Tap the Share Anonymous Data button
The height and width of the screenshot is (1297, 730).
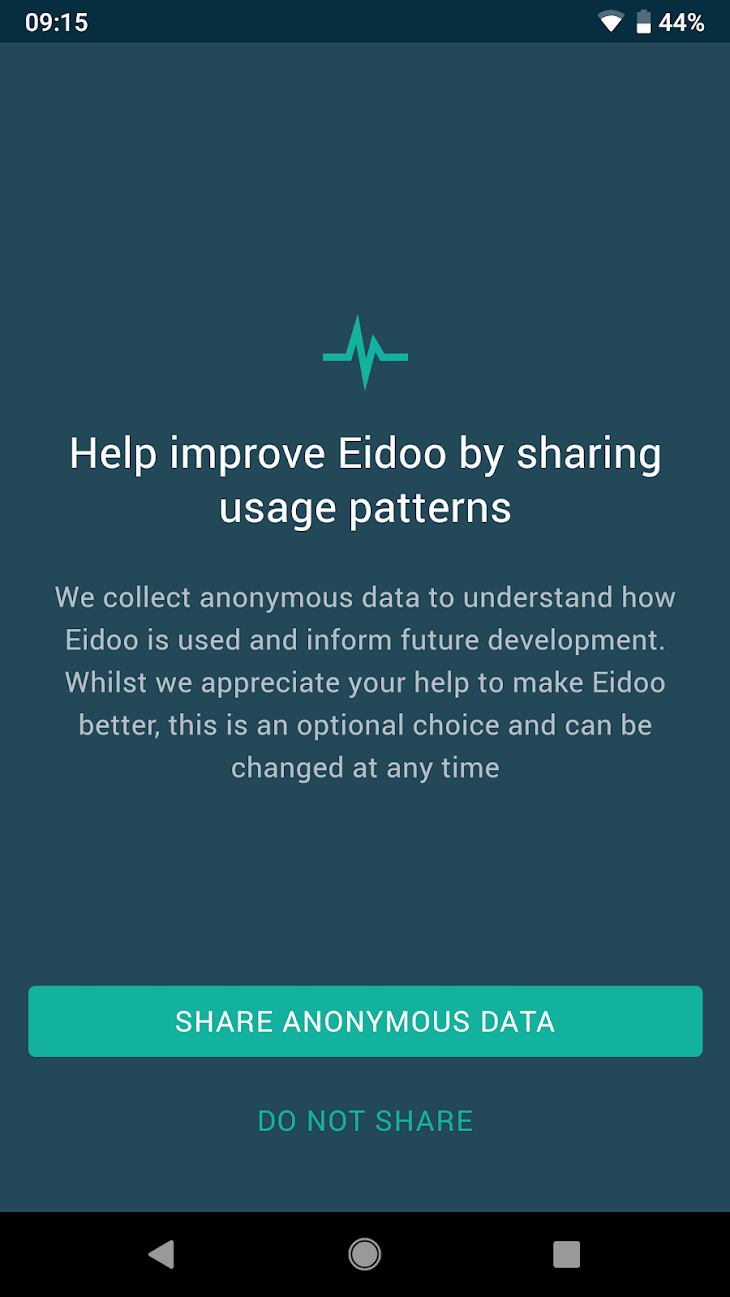pyautogui.click(x=365, y=1021)
